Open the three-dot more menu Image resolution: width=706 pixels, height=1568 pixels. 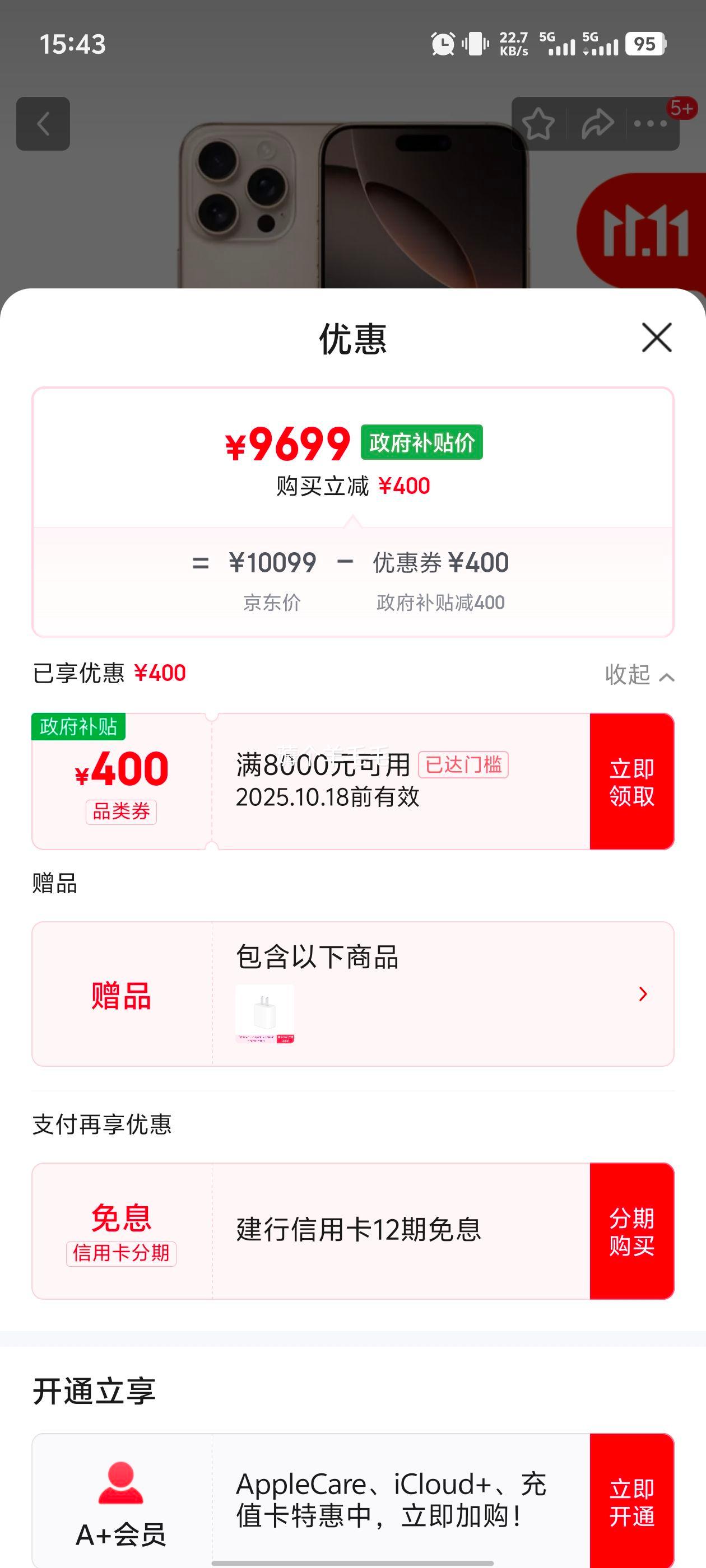point(651,124)
